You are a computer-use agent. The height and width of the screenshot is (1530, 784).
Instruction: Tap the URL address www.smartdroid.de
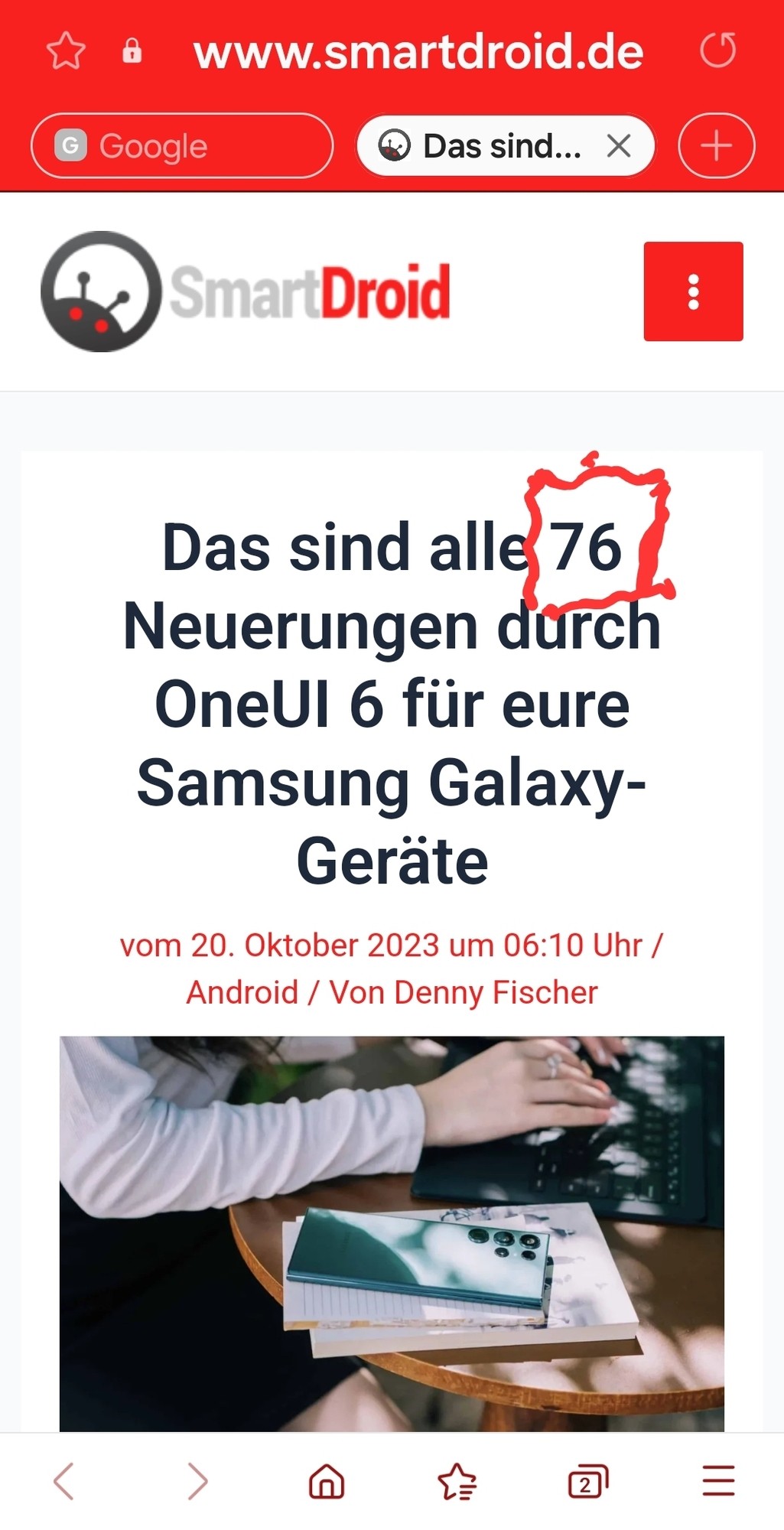click(418, 52)
